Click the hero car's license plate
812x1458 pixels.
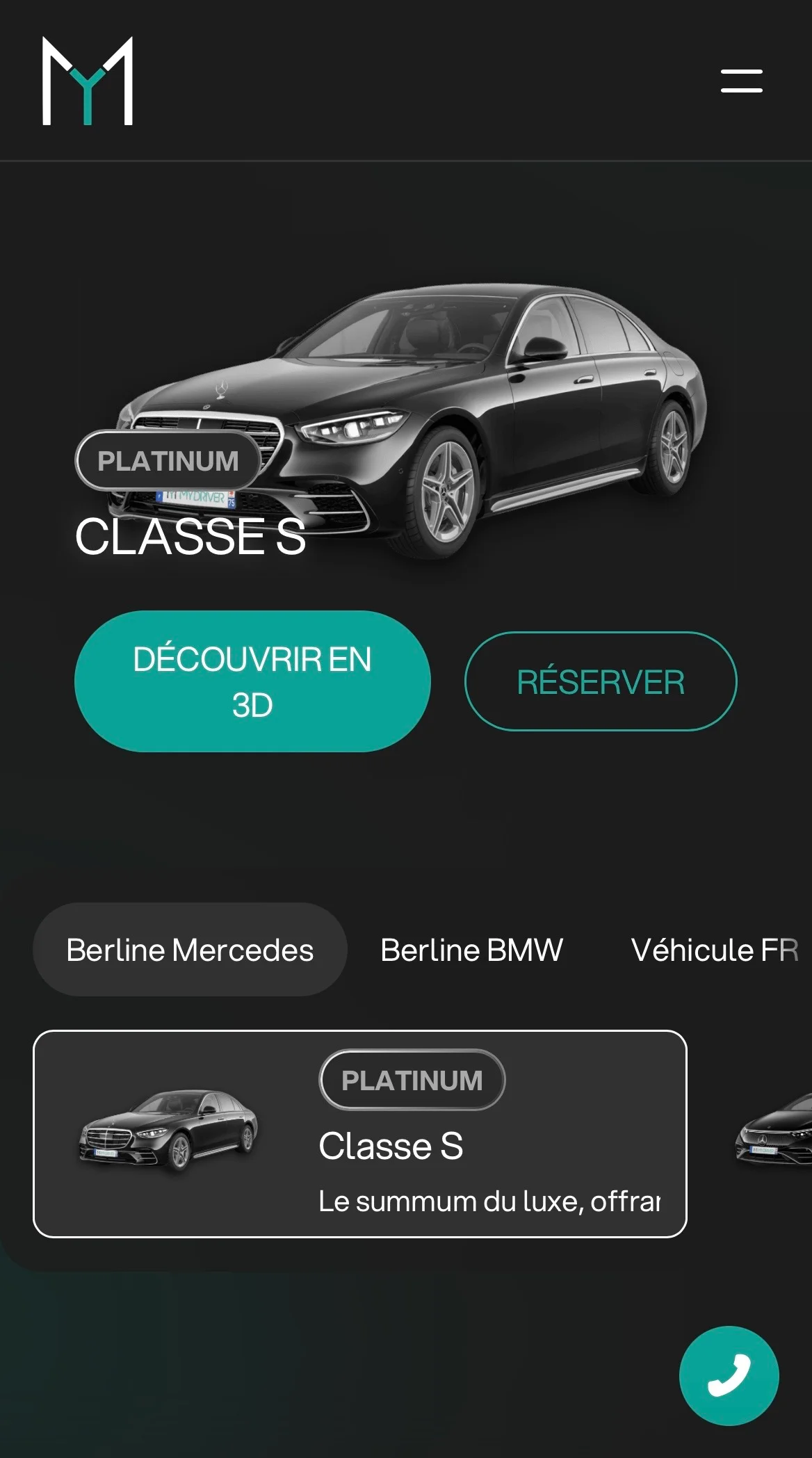[197, 496]
